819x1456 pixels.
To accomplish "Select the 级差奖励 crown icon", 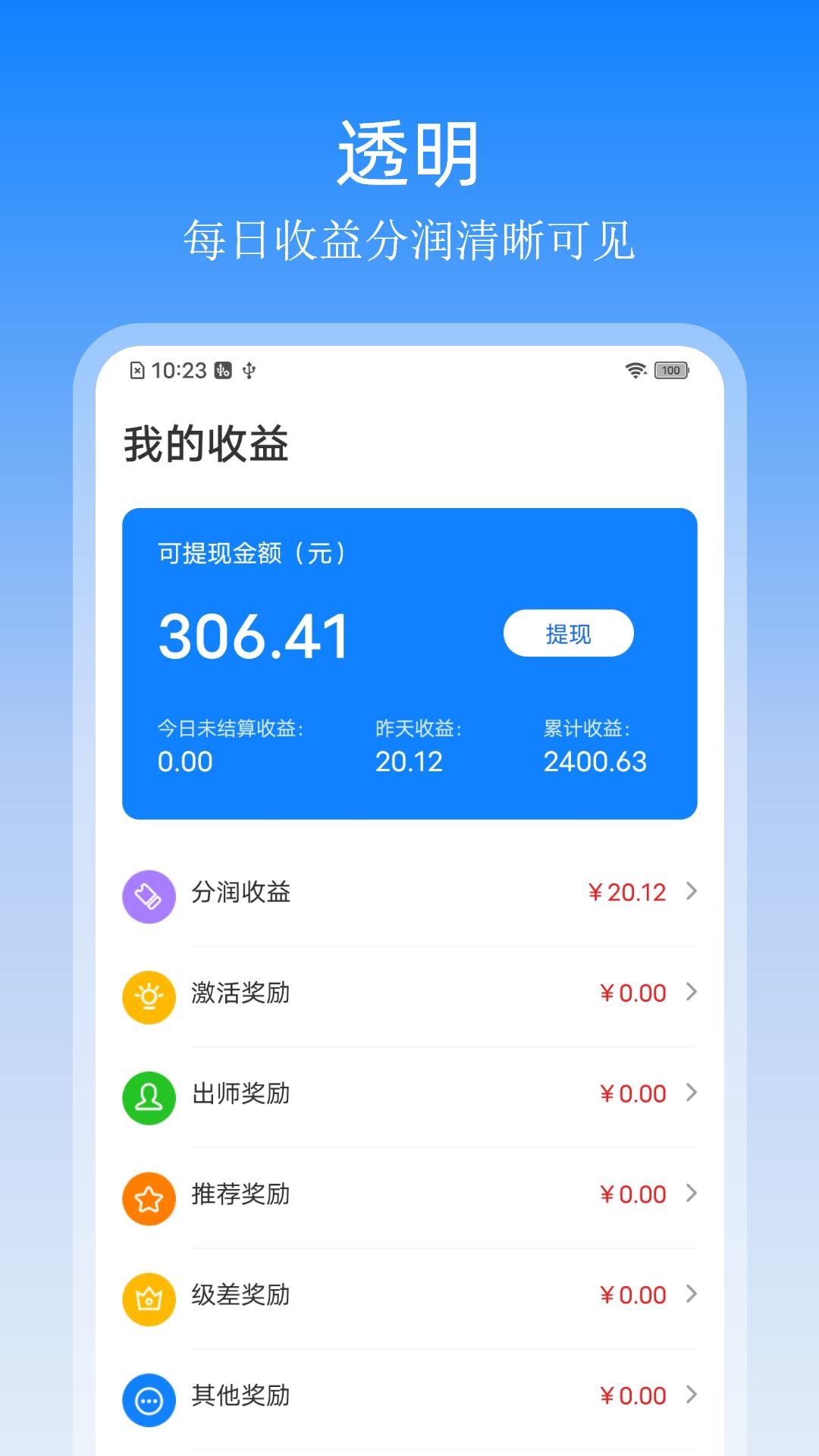I will coord(149,1298).
